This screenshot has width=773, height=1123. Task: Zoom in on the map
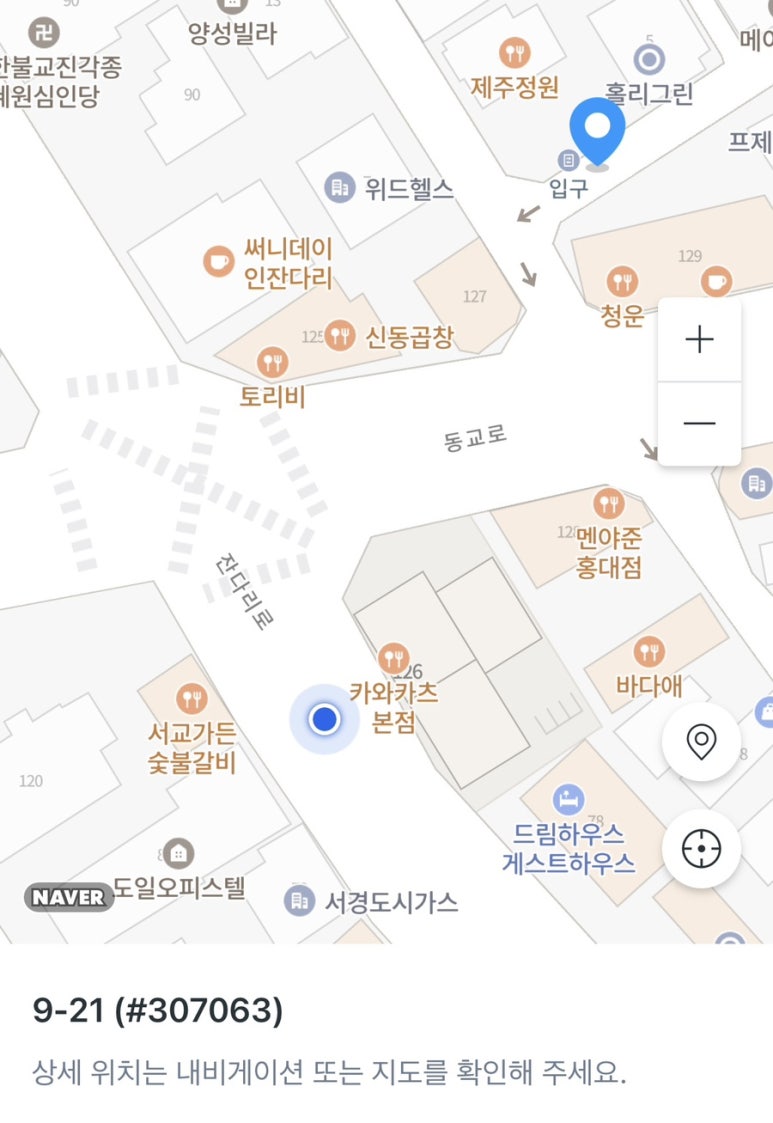(699, 340)
